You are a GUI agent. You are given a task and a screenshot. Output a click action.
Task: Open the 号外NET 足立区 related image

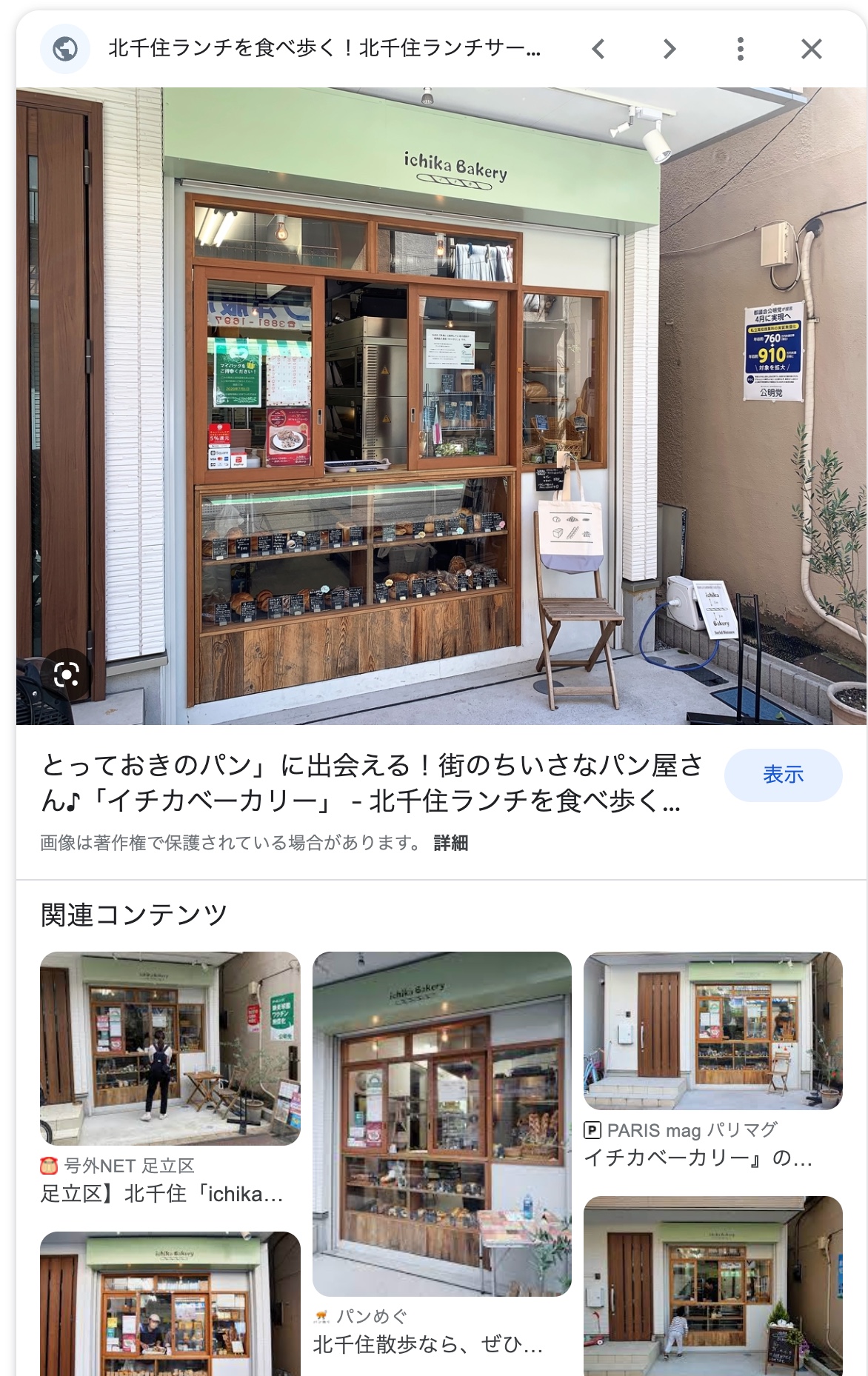pyautogui.click(x=170, y=1048)
